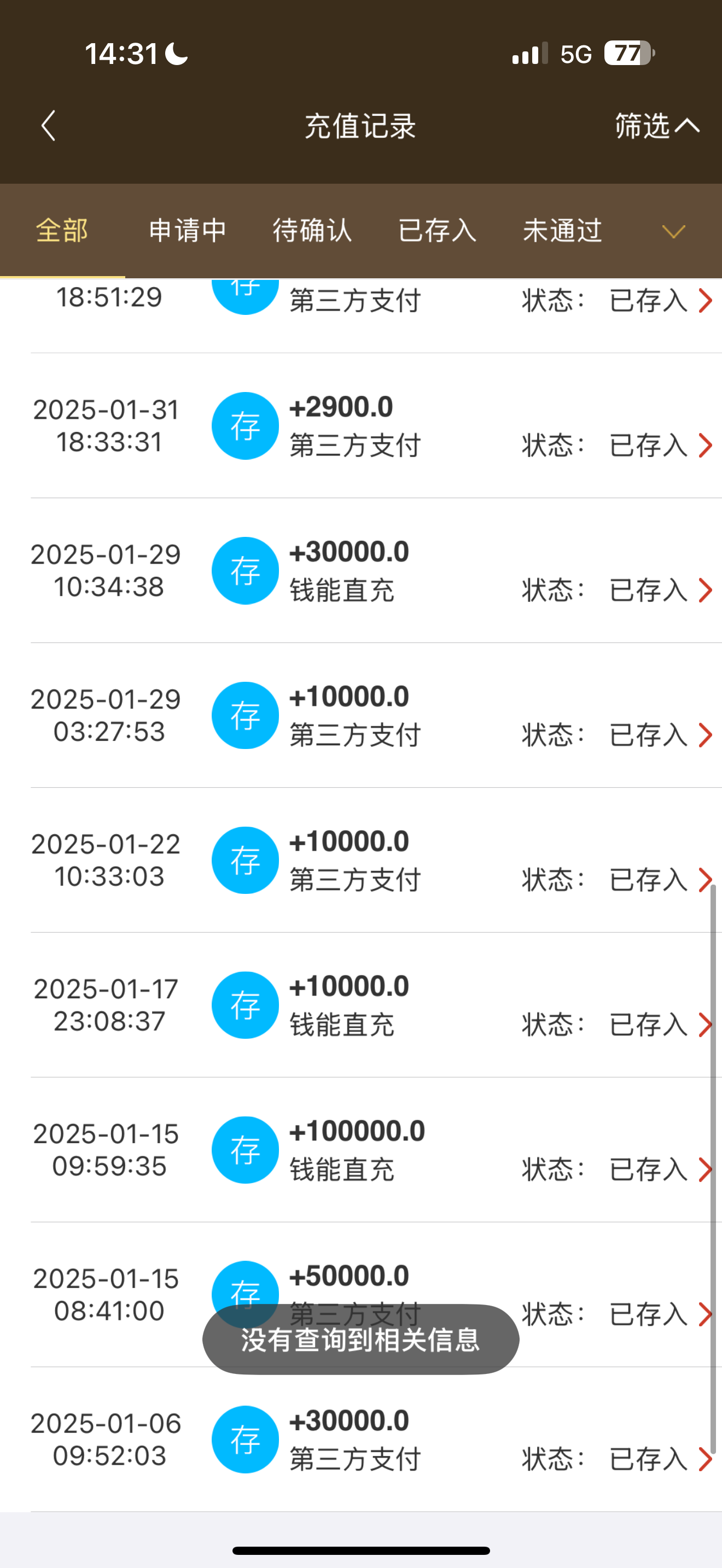Viewport: 722px width, 1568px height.
Task: Open the 筛选 filter menu
Action: pos(656,126)
